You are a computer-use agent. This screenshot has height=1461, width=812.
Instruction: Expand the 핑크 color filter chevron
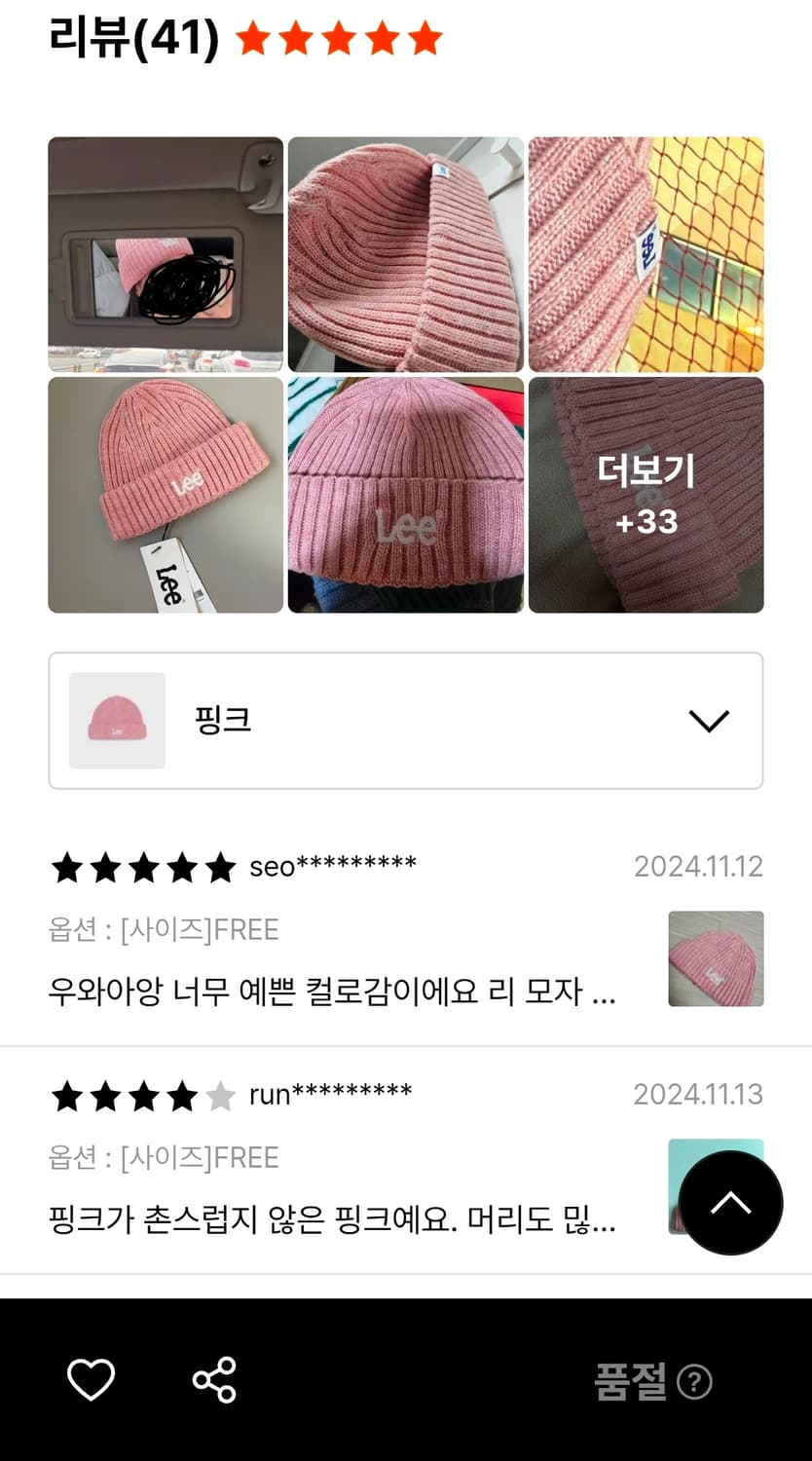coord(709,721)
